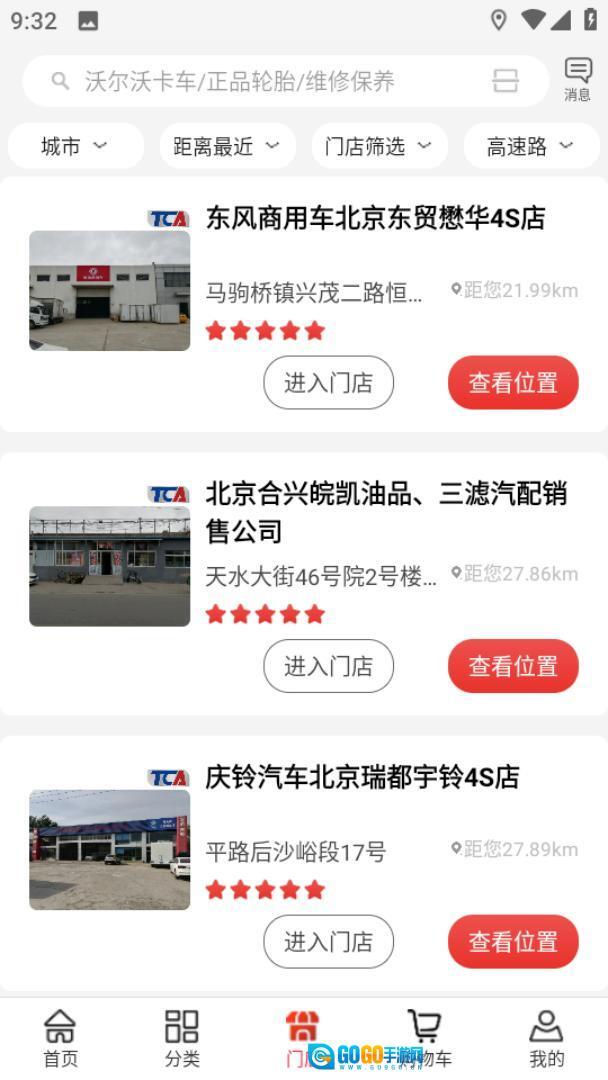Open the 购物车 shopping cart tab
This screenshot has height=1080, width=608.
(x=426, y=1036)
